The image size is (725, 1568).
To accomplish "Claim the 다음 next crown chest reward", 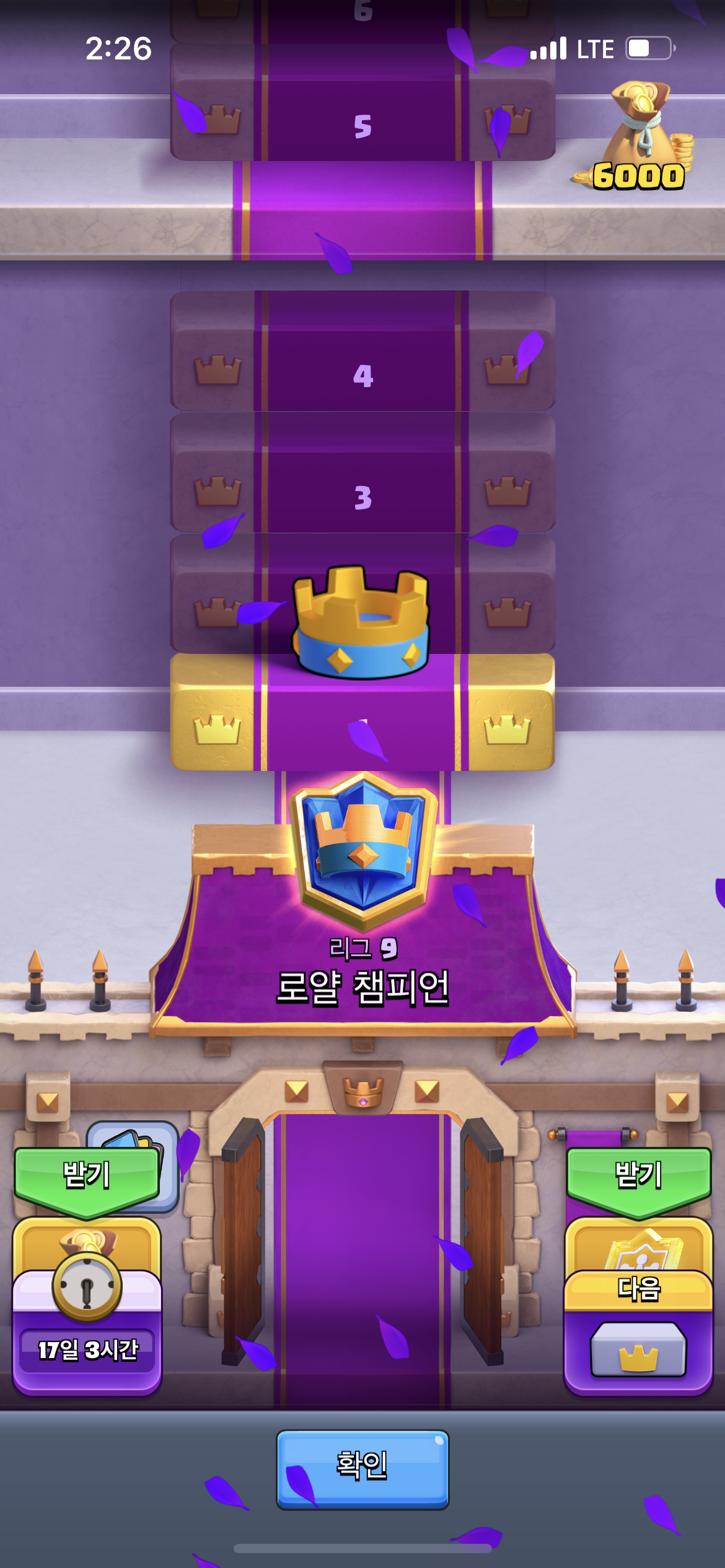I will point(638,1176).
